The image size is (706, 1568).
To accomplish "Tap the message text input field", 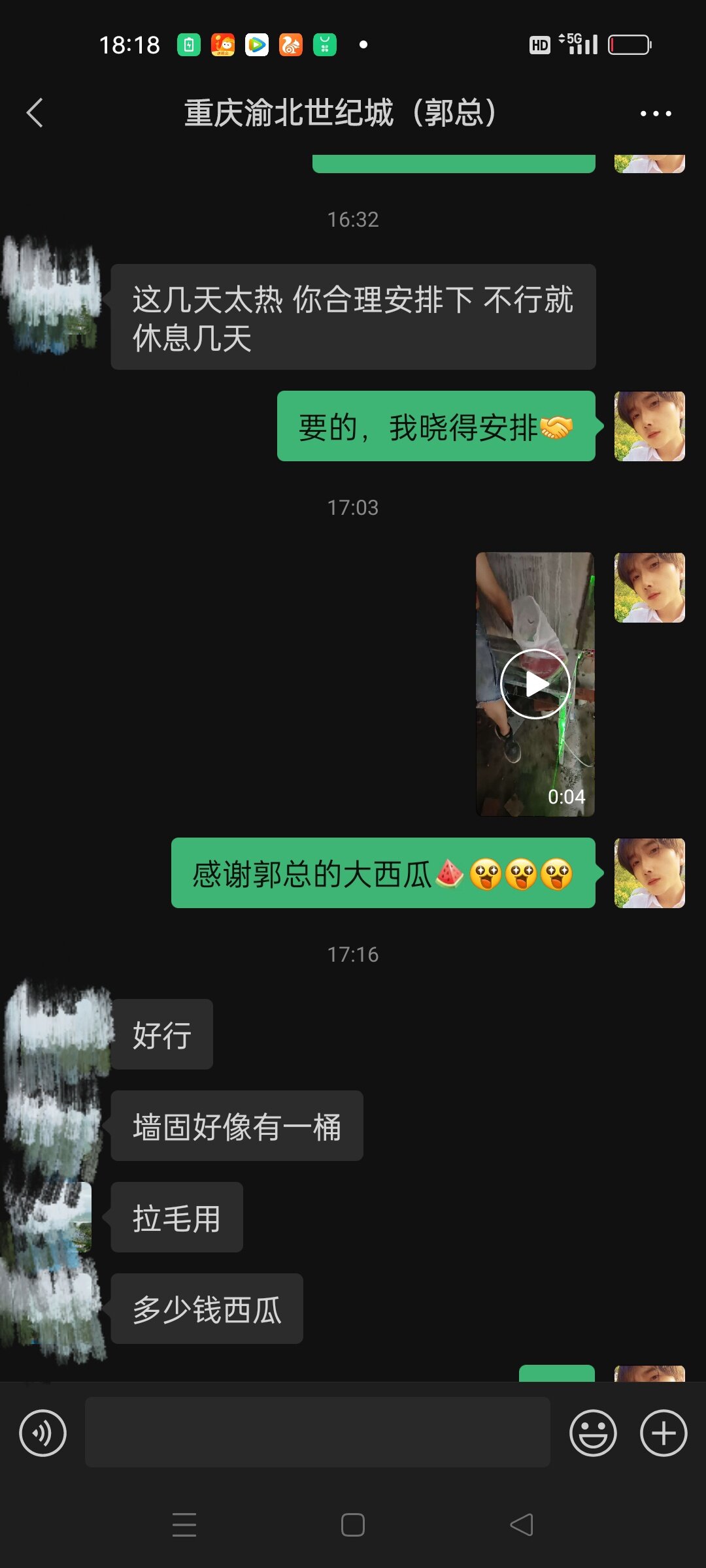I will (x=318, y=1433).
